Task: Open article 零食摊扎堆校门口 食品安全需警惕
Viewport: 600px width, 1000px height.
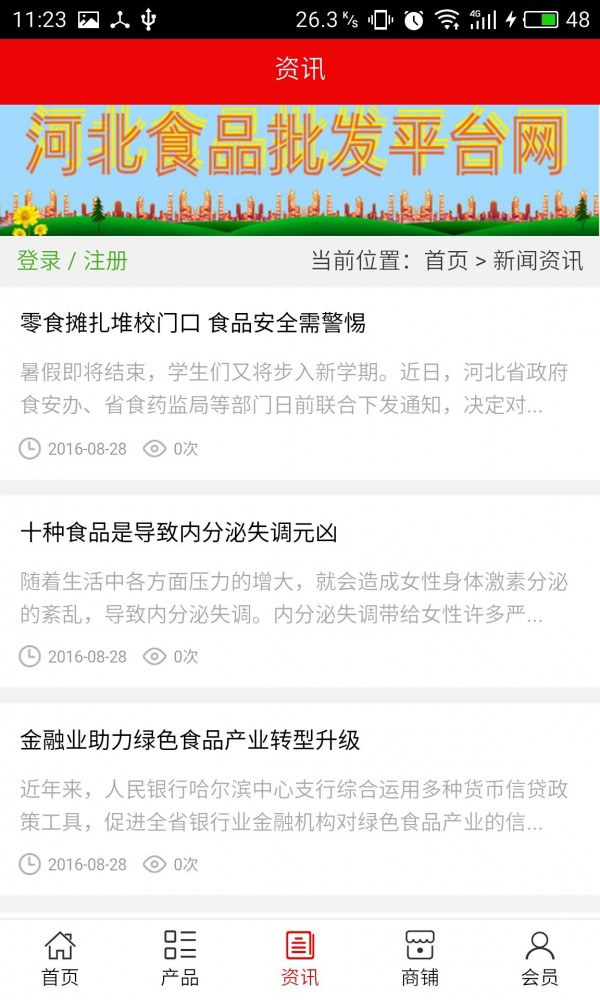Action: [x=193, y=323]
